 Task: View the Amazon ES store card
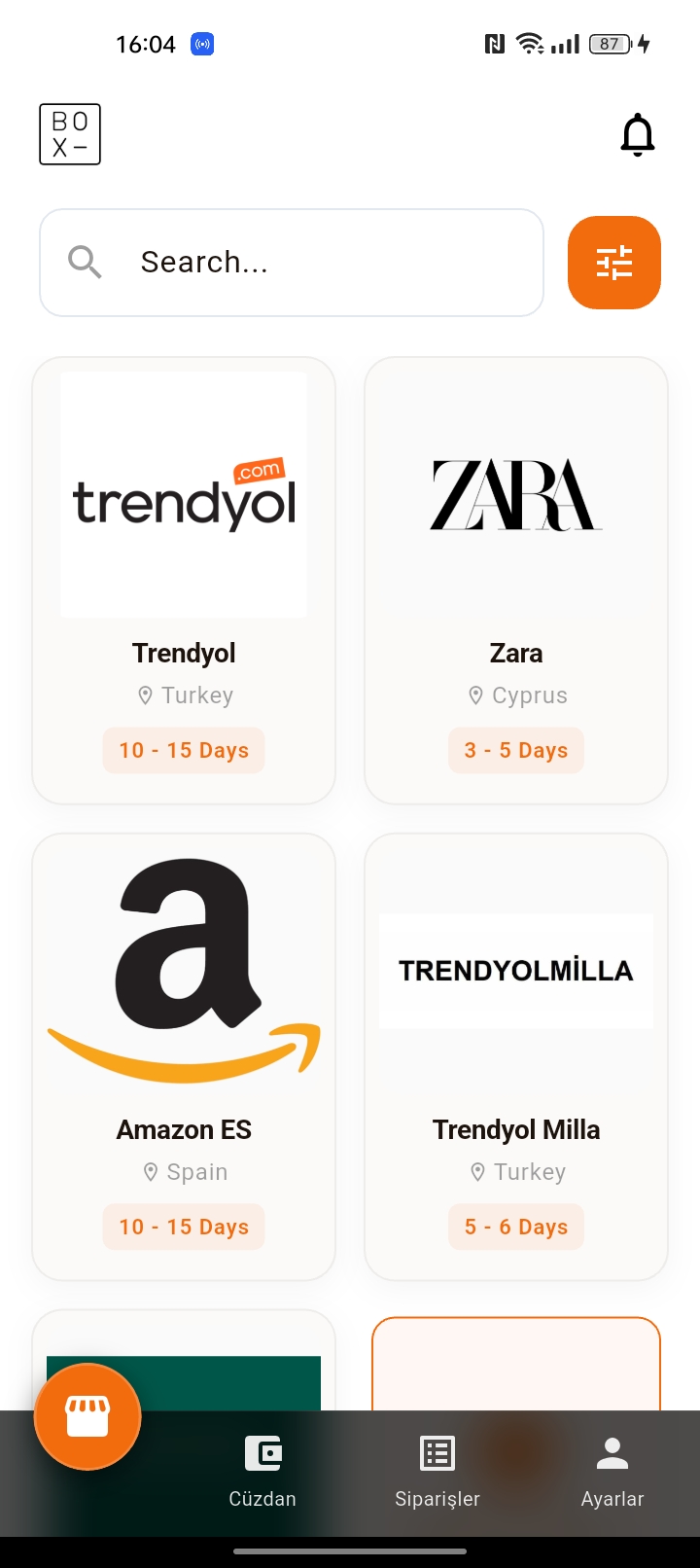(184, 1056)
